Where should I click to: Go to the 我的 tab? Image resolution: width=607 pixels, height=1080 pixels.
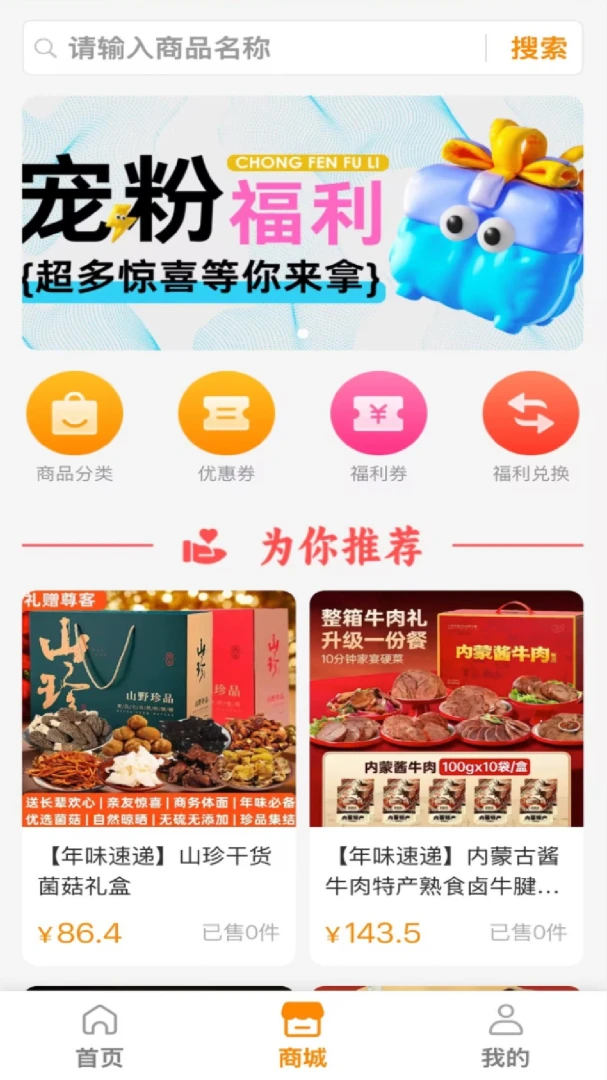505,1035
